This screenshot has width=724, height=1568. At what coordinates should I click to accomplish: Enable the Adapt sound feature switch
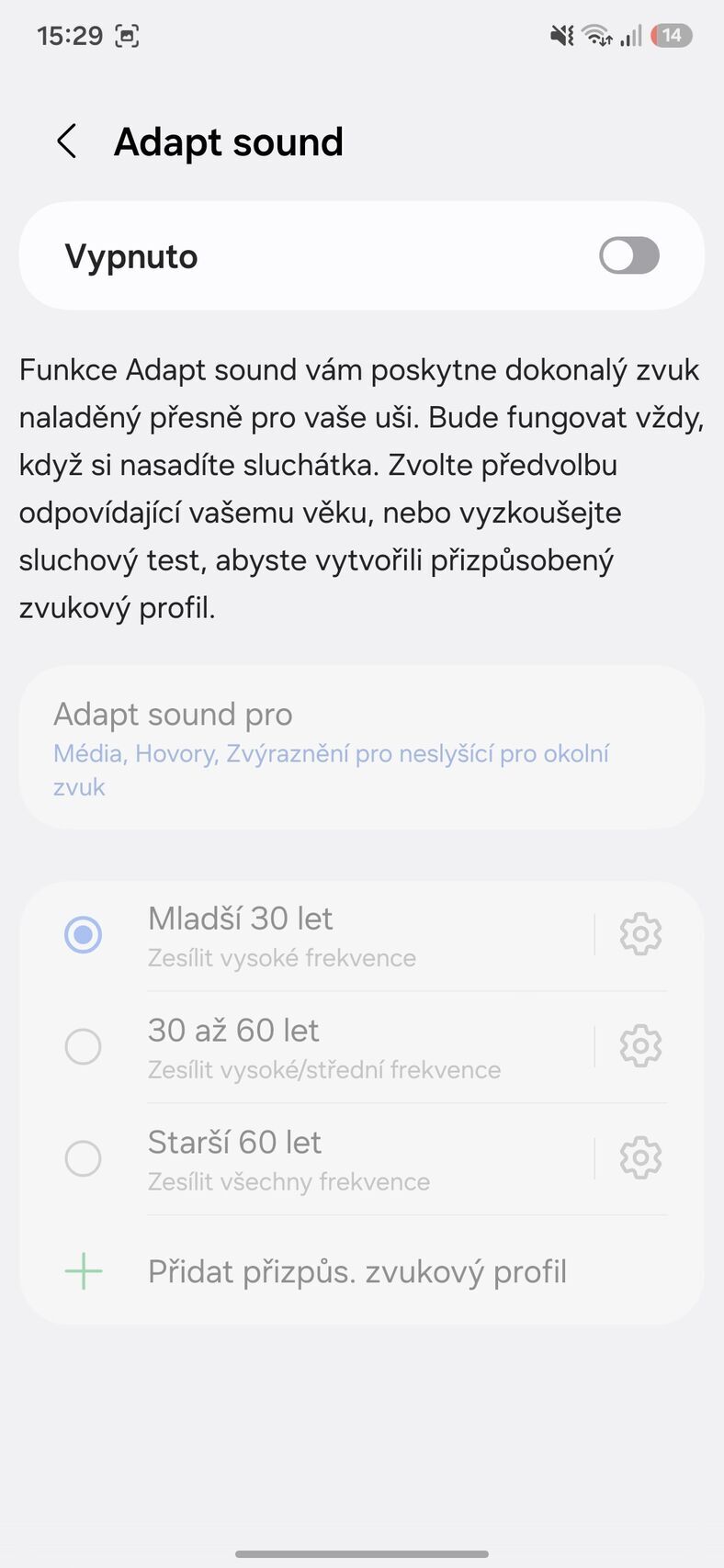point(628,255)
